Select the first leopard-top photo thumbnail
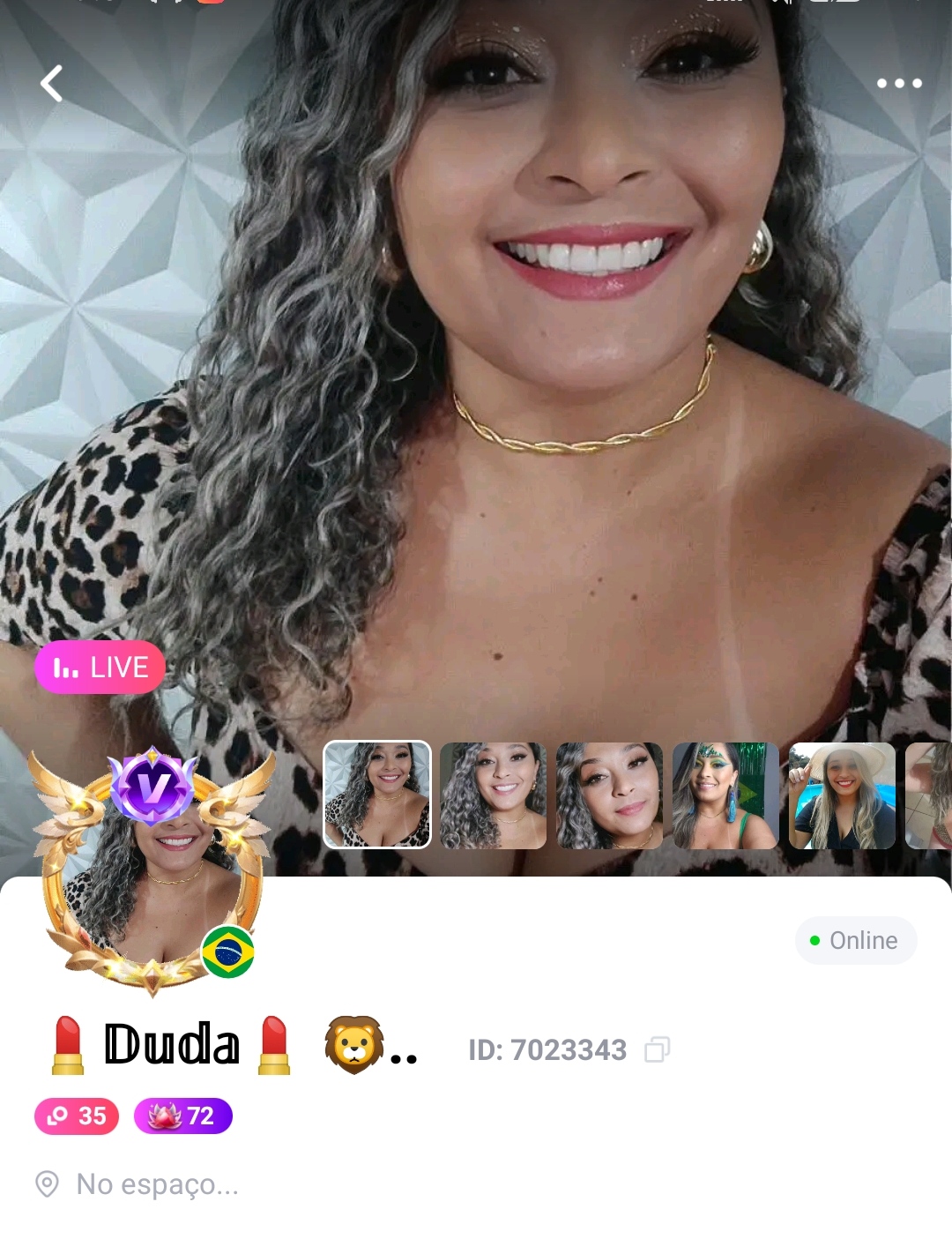This screenshot has height=1239, width=952. [x=377, y=795]
